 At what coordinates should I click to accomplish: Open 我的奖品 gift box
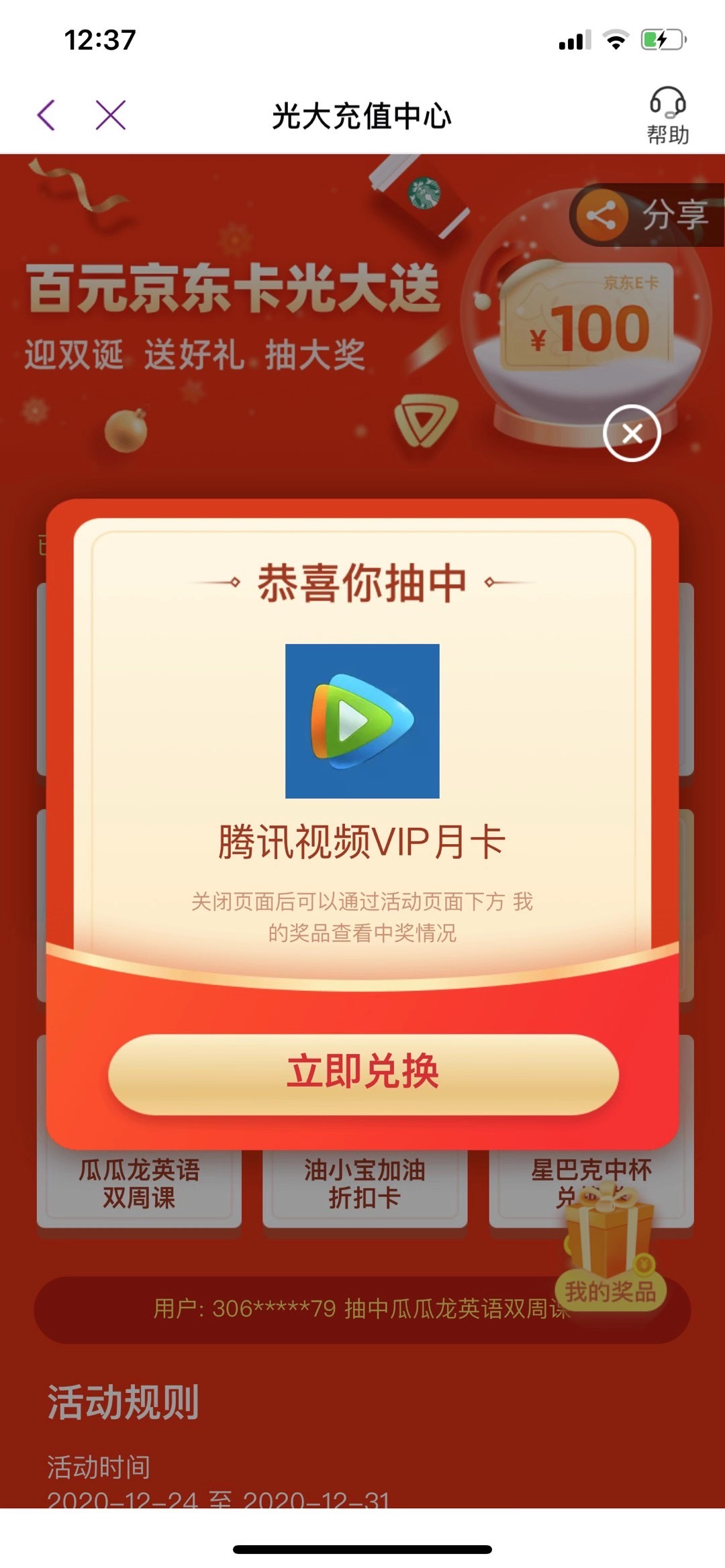click(610, 1253)
